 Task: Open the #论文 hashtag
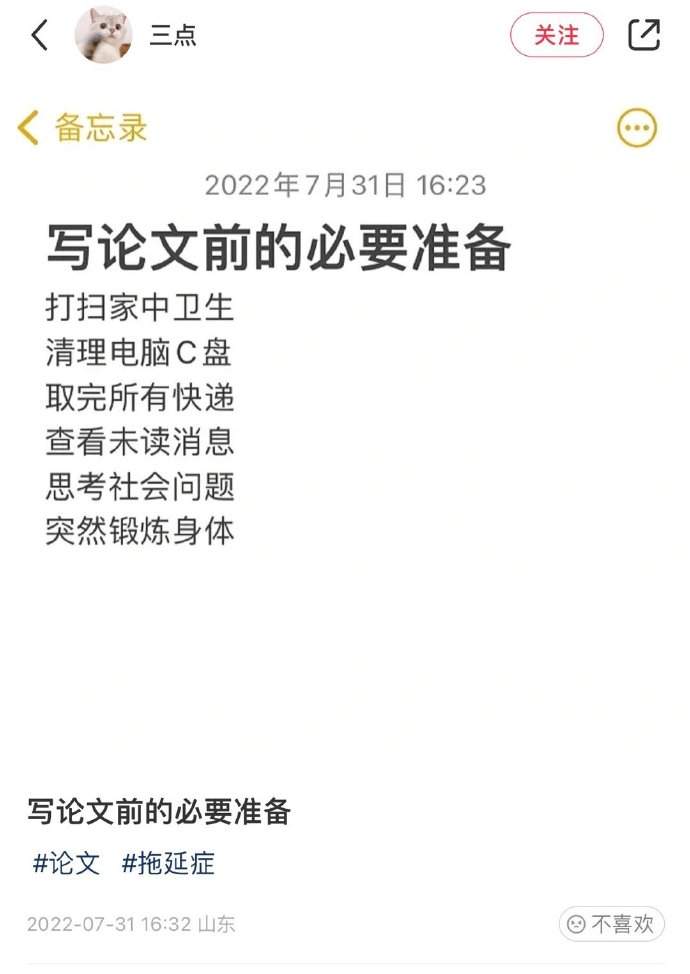click(x=67, y=863)
